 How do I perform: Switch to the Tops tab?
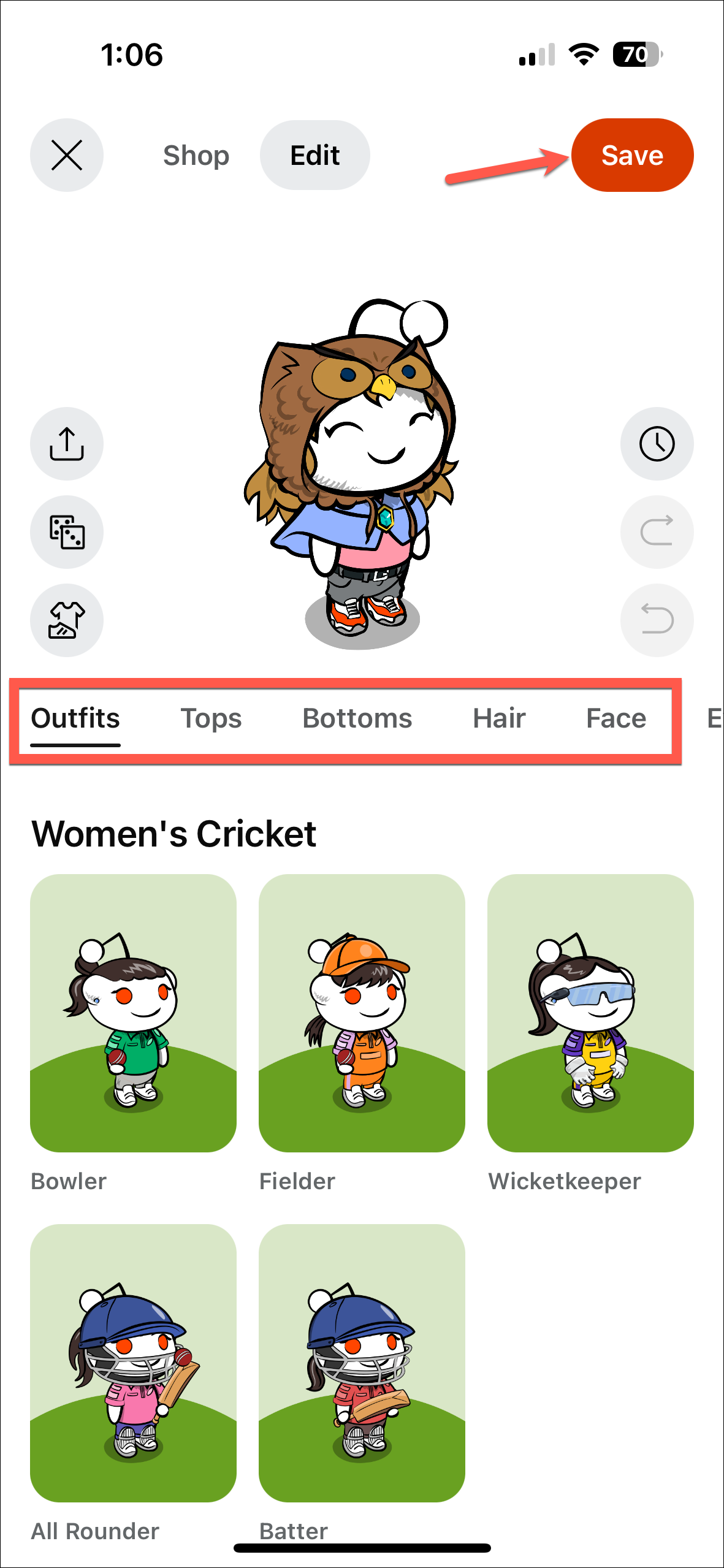pos(211,718)
